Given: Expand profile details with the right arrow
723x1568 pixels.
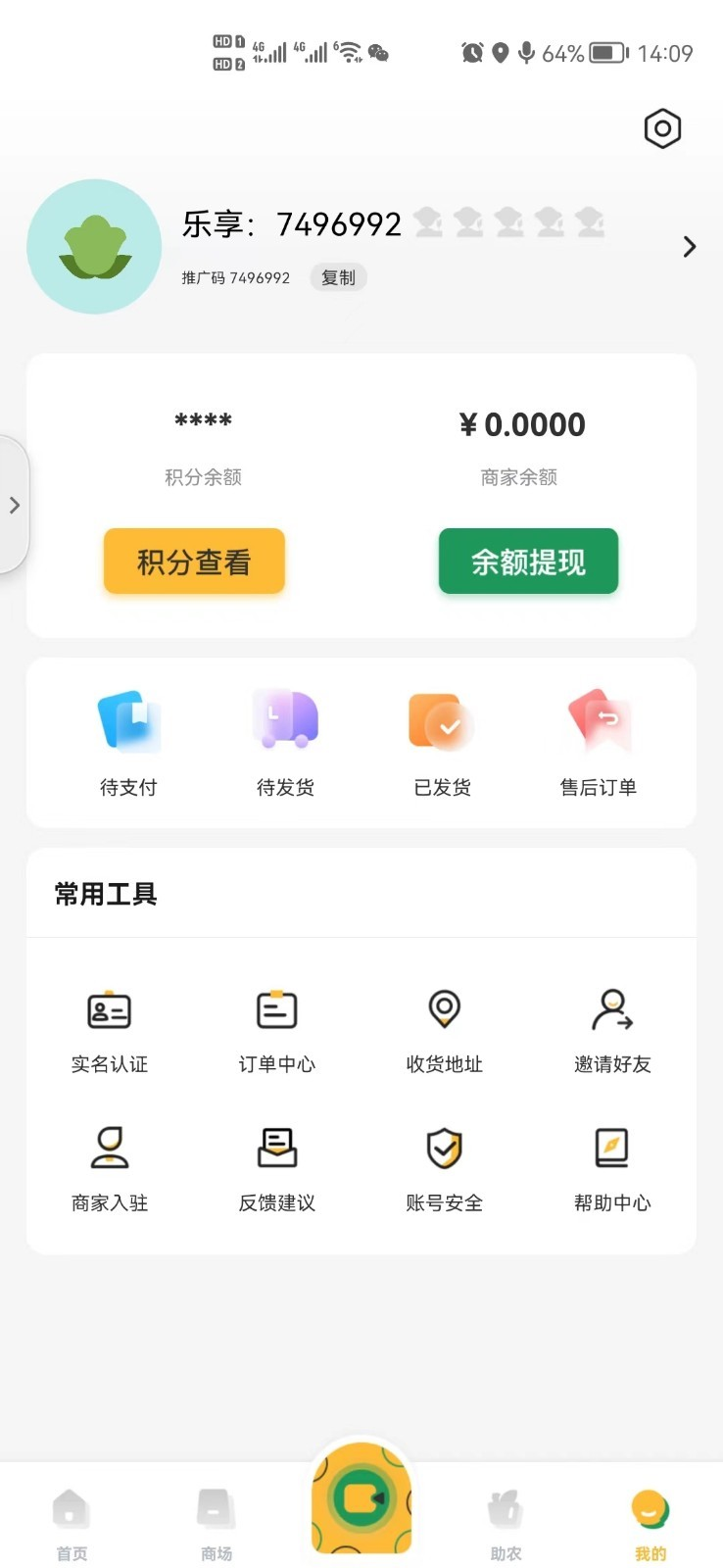Looking at the screenshot, I should tap(689, 247).
